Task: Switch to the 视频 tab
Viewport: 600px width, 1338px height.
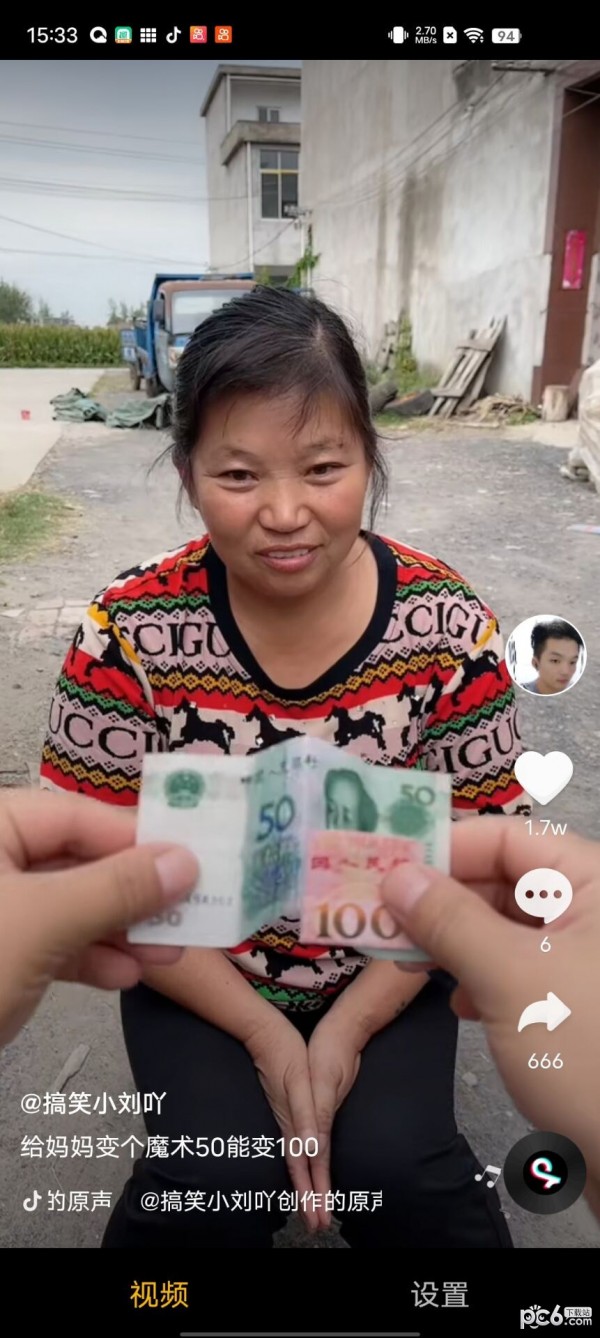Action: pos(159,1294)
